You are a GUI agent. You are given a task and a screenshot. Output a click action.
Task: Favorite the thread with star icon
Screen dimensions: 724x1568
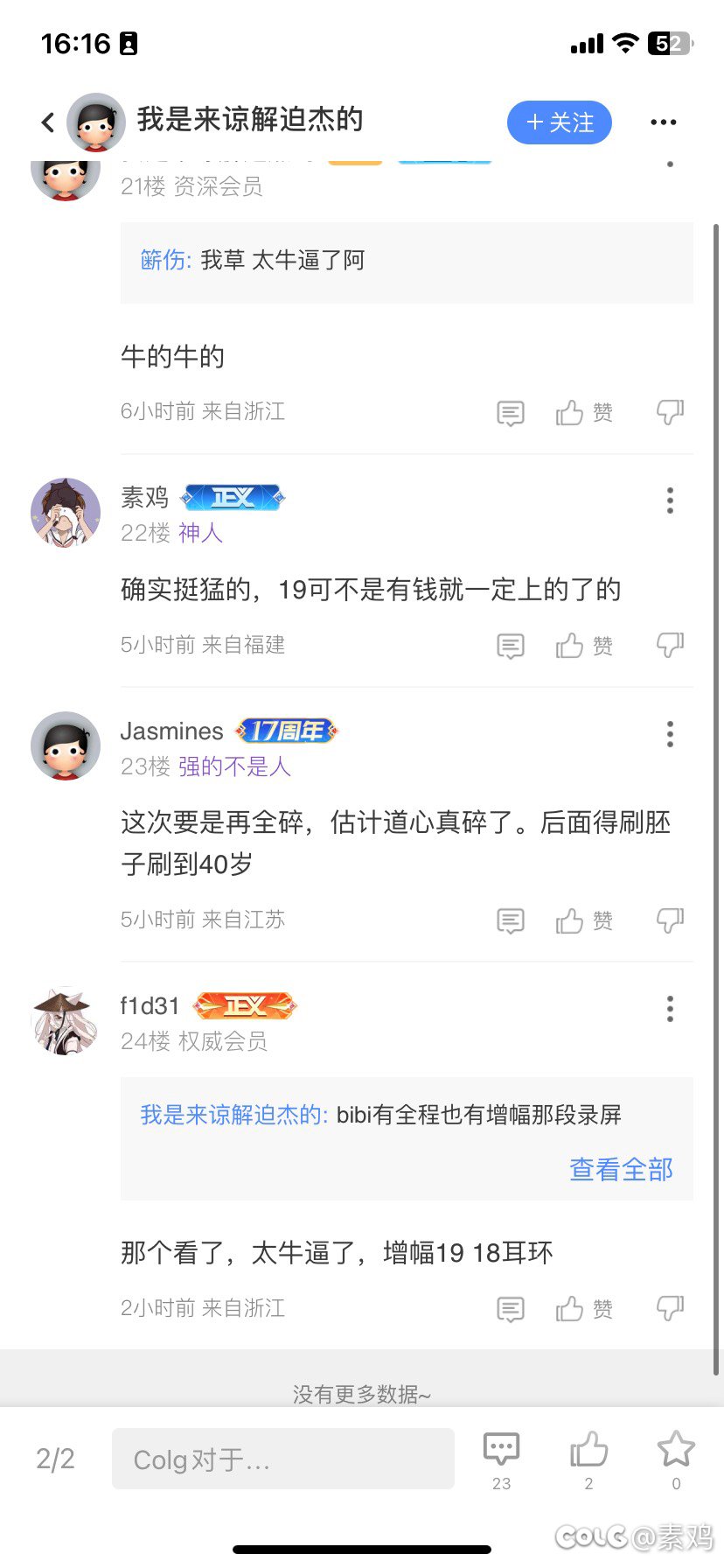676,1459
